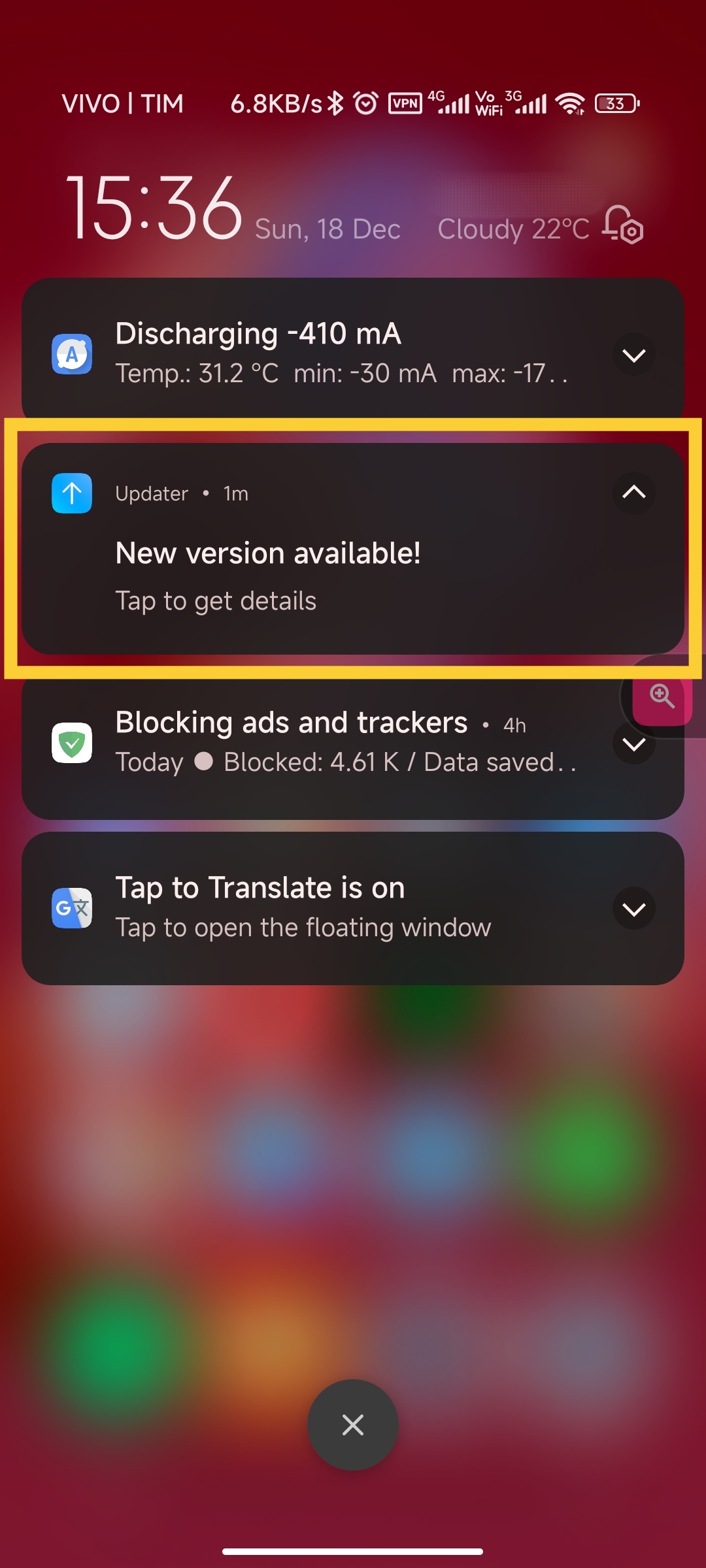Expand the Tap to Translate notification
706x1568 pixels.
(x=633, y=909)
